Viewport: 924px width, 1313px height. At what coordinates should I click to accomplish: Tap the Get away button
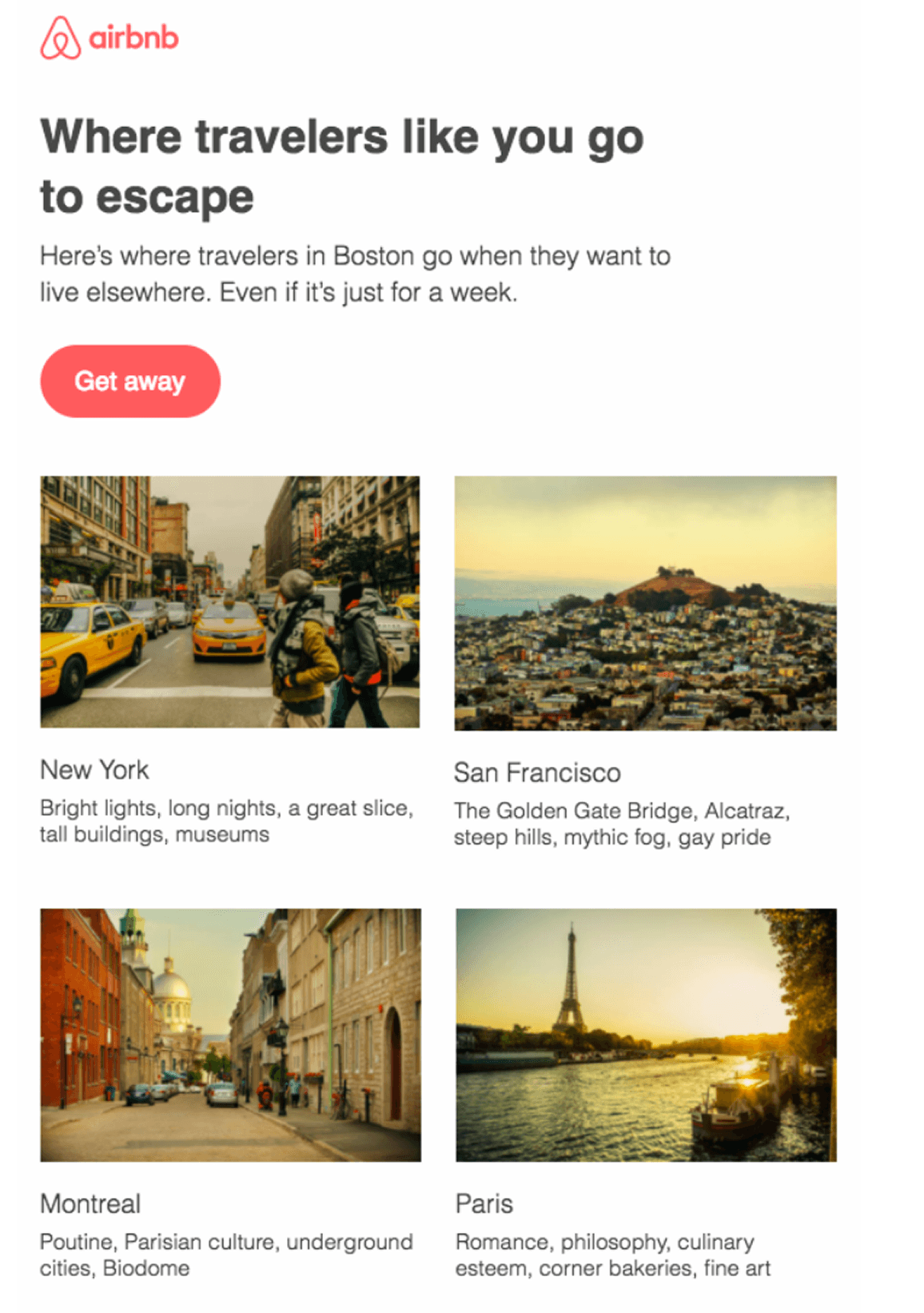pyautogui.click(x=130, y=381)
